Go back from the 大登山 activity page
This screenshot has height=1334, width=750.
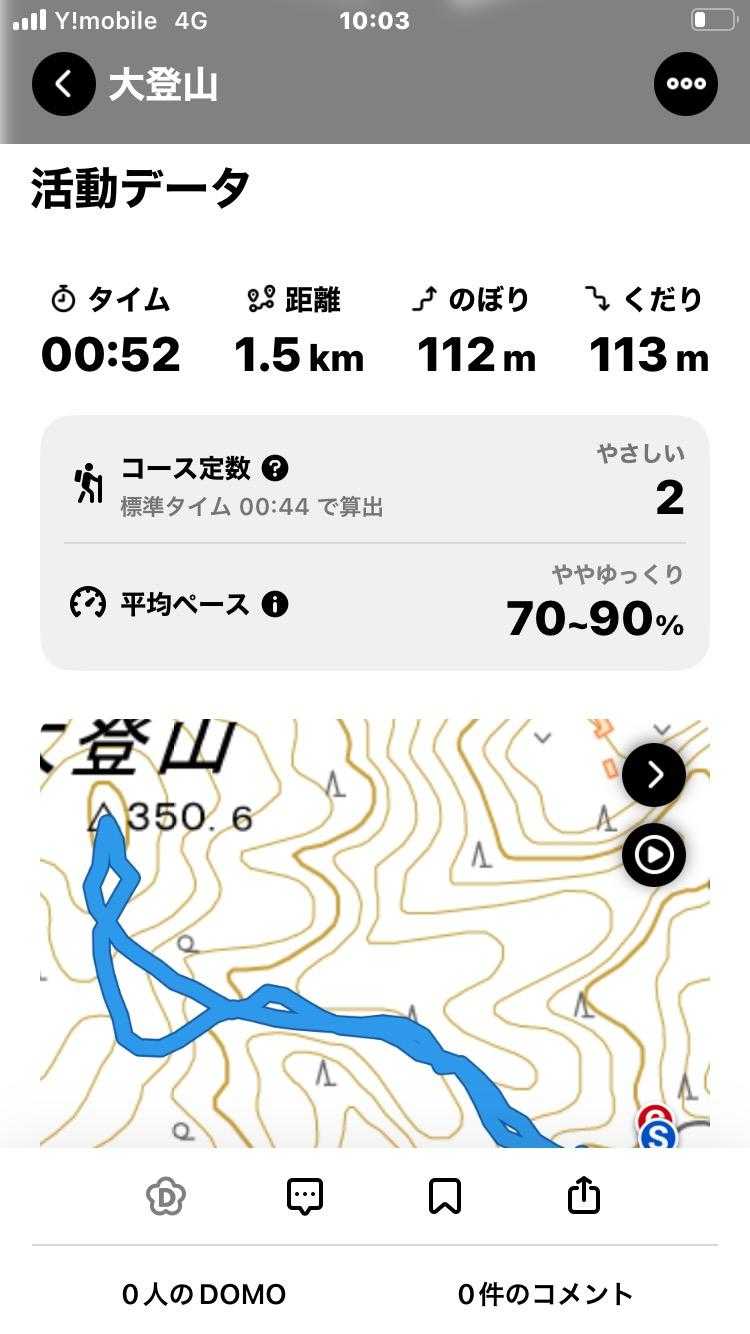tap(64, 84)
